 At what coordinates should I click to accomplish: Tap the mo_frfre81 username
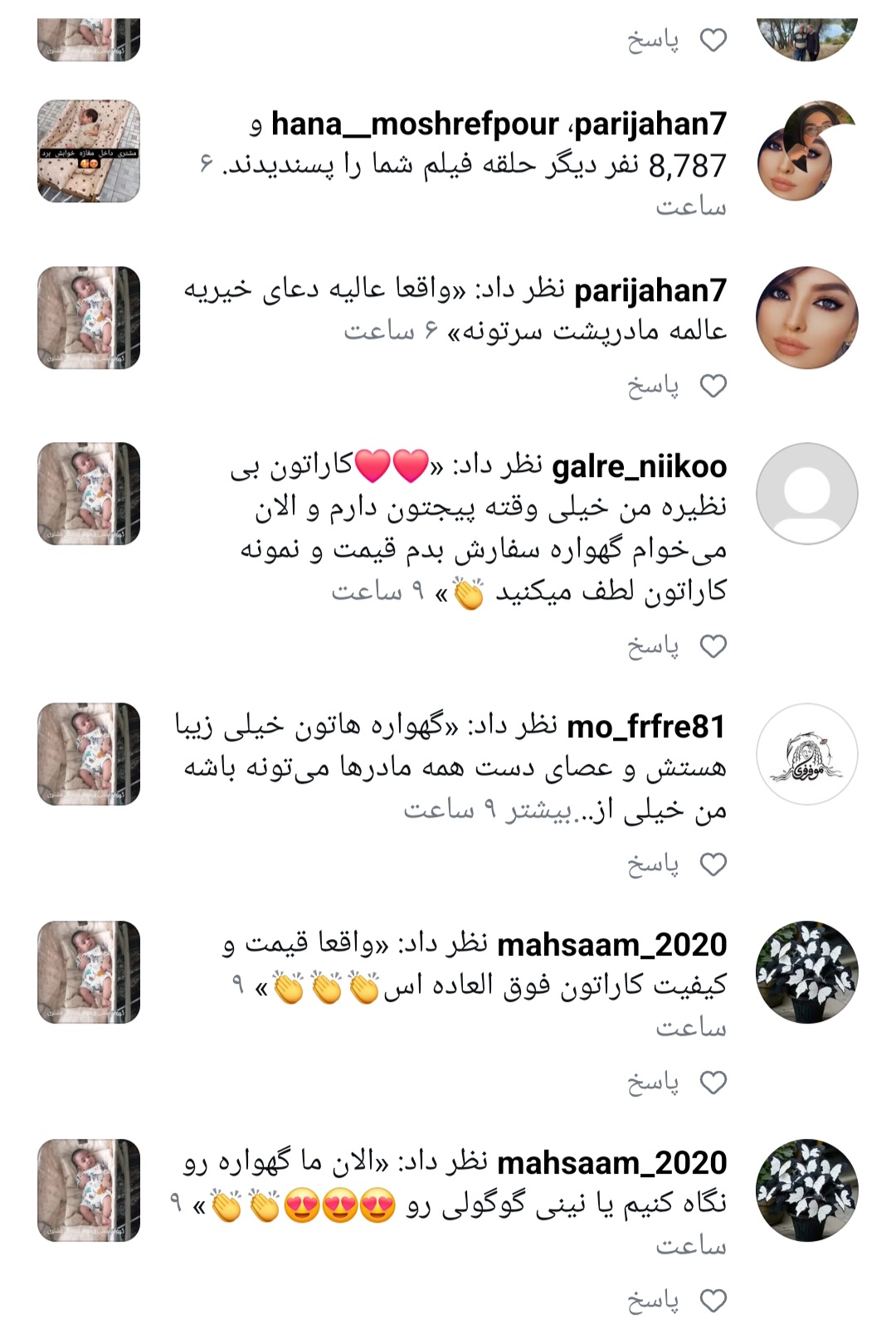[646, 727]
